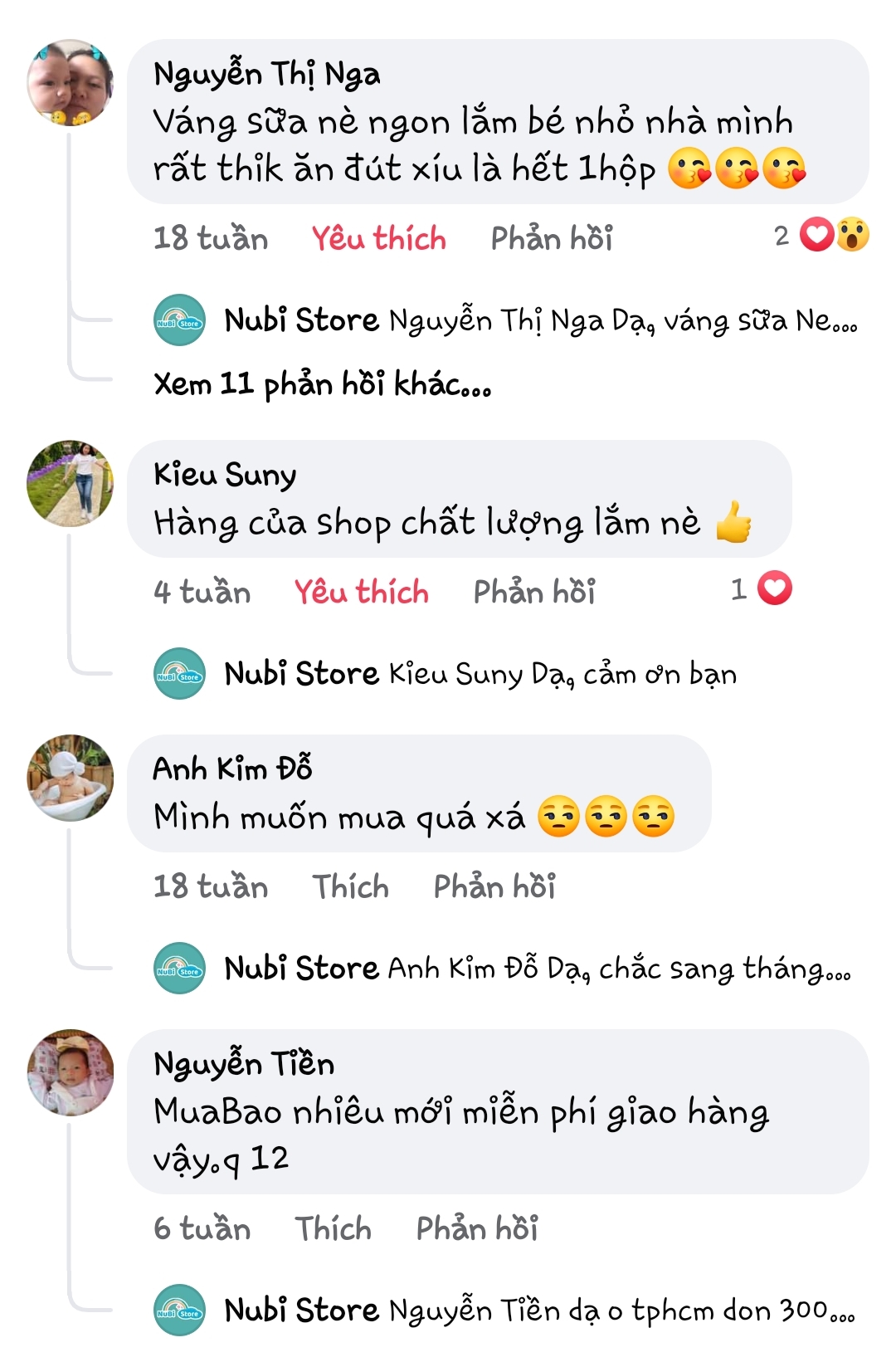Open Nguyễn Thị Nga's profile picture
This screenshot has height=1357, width=896.
[70, 83]
